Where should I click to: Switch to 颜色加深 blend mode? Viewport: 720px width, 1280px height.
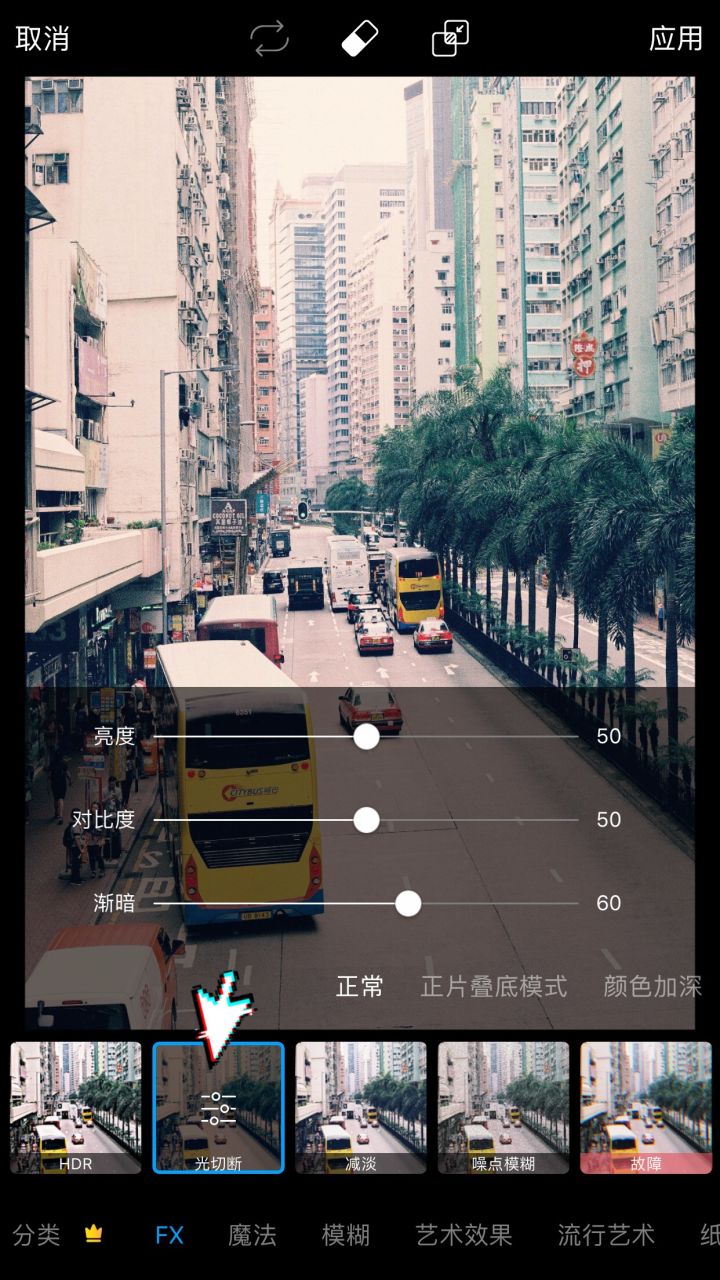tap(653, 987)
